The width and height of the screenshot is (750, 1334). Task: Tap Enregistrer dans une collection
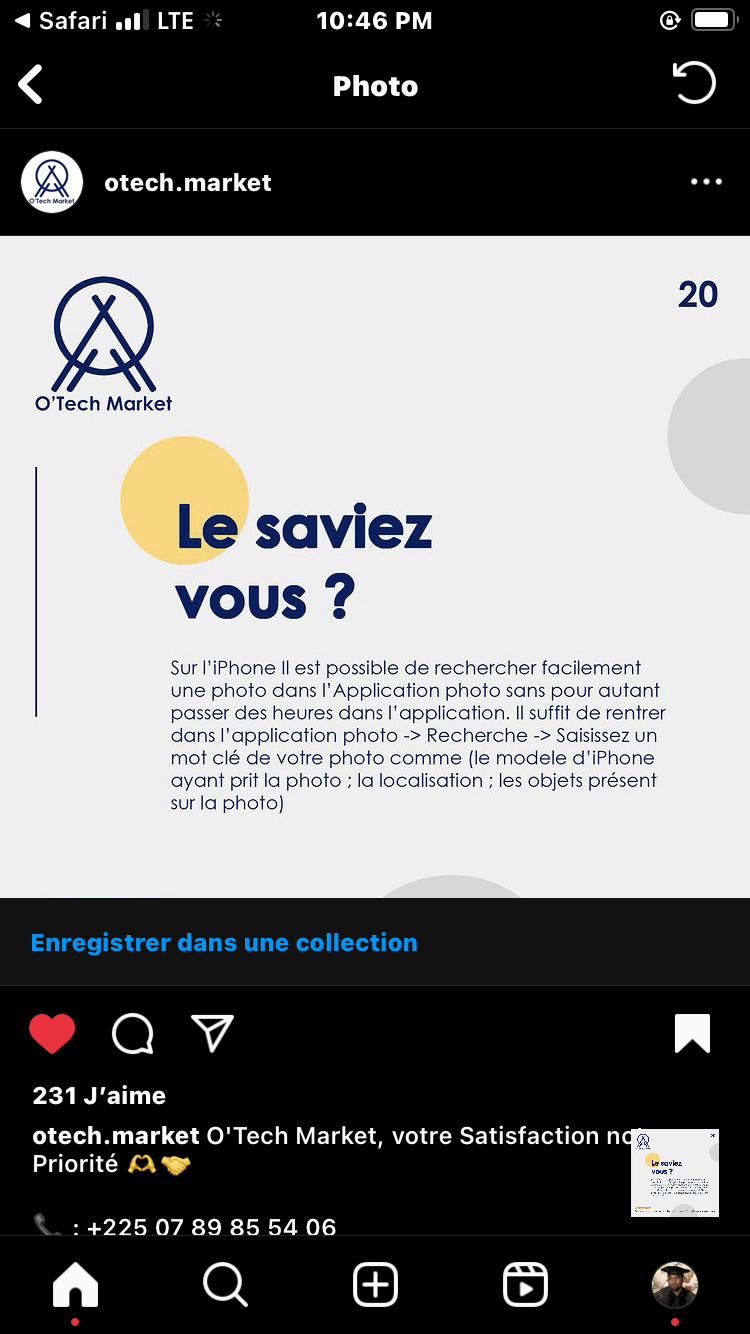tap(224, 942)
